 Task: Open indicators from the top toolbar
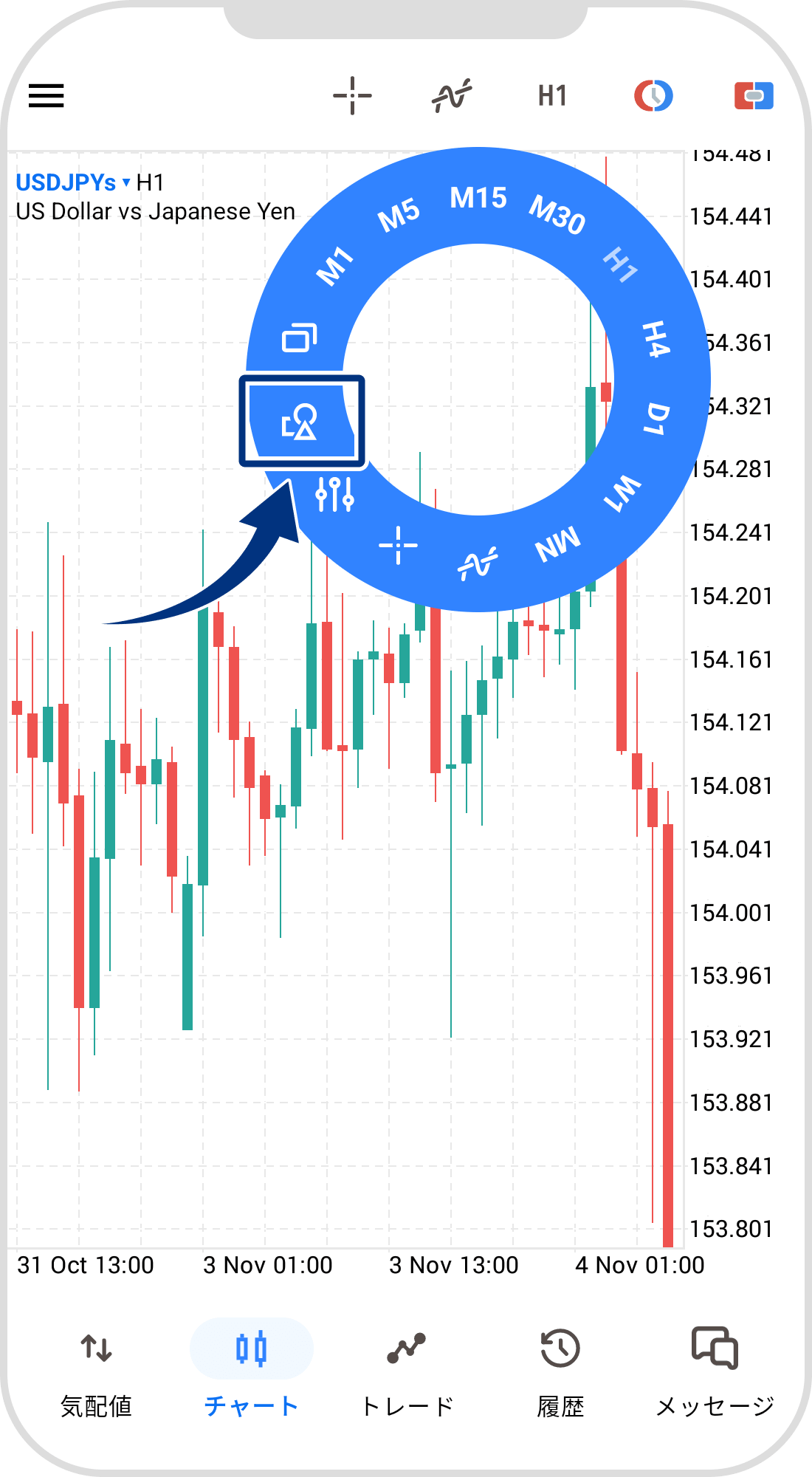[x=452, y=96]
